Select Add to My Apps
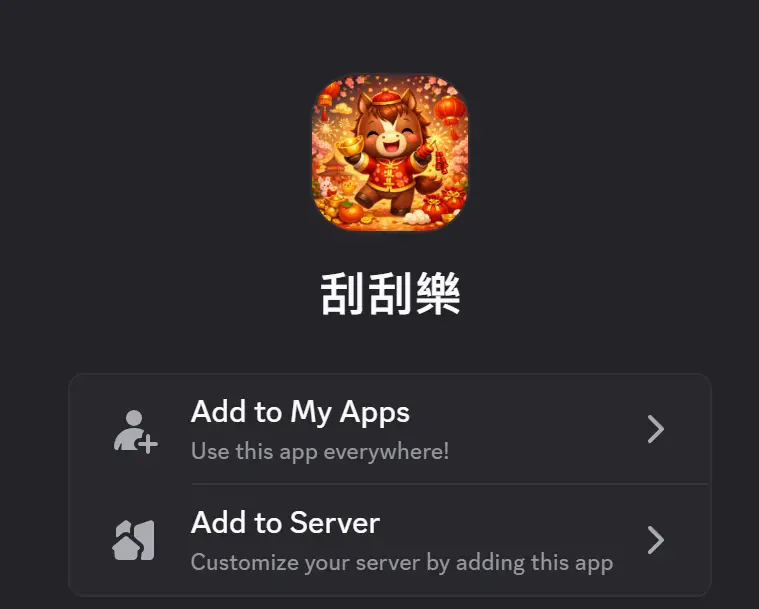This screenshot has width=759, height=609. (389, 430)
